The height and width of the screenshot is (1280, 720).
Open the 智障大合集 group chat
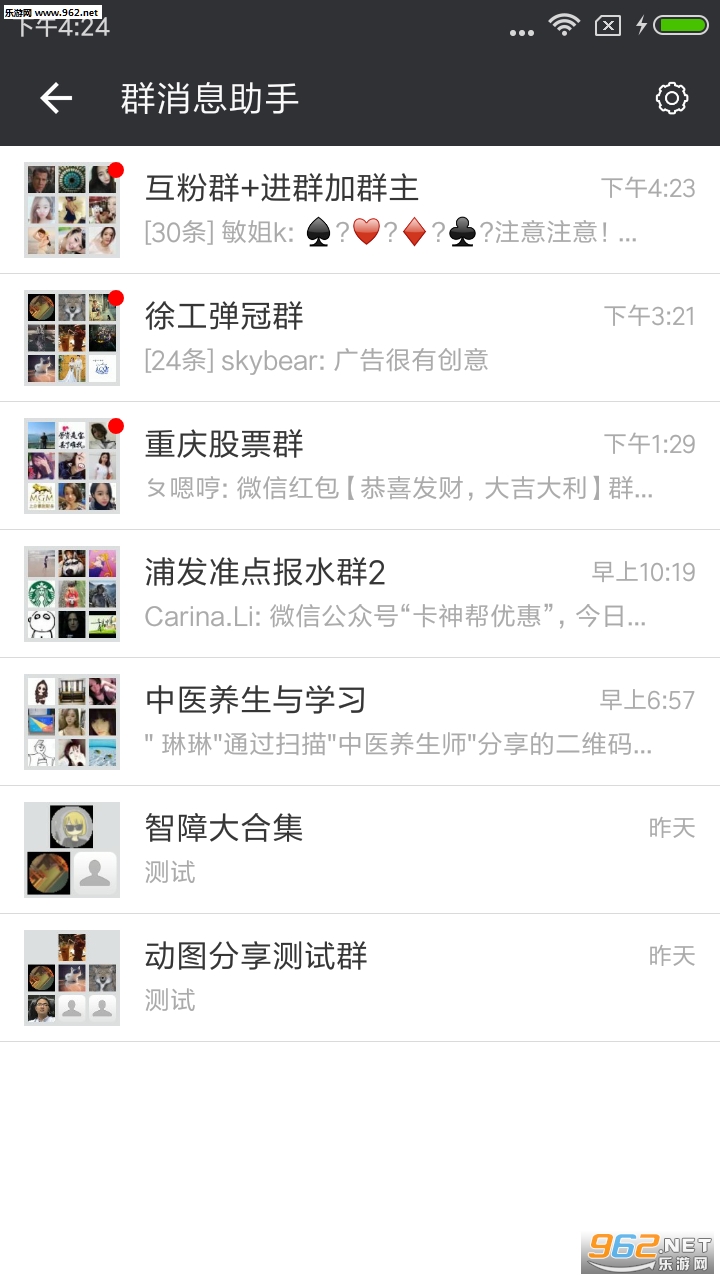click(360, 850)
